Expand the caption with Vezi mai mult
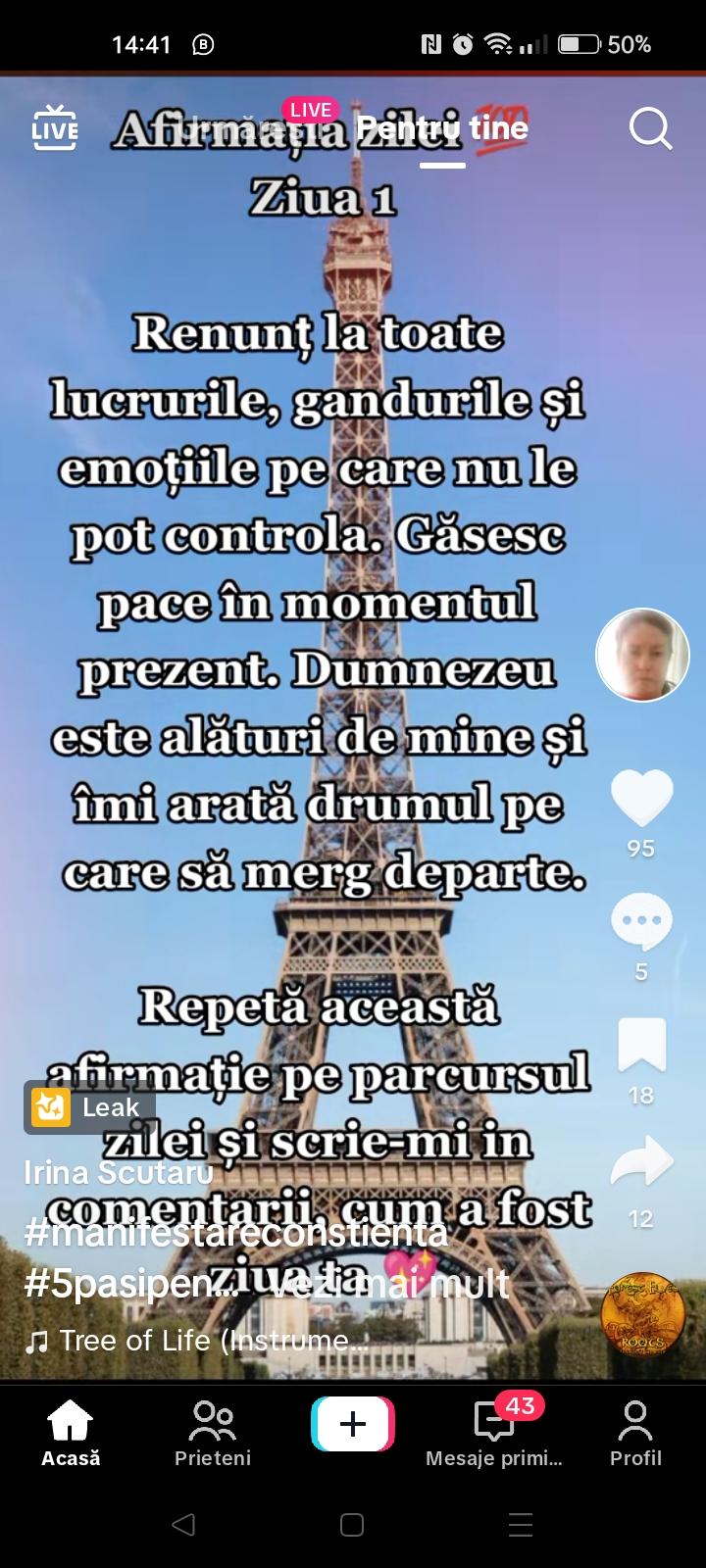This screenshot has height=1568, width=706. tap(390, 1284)
